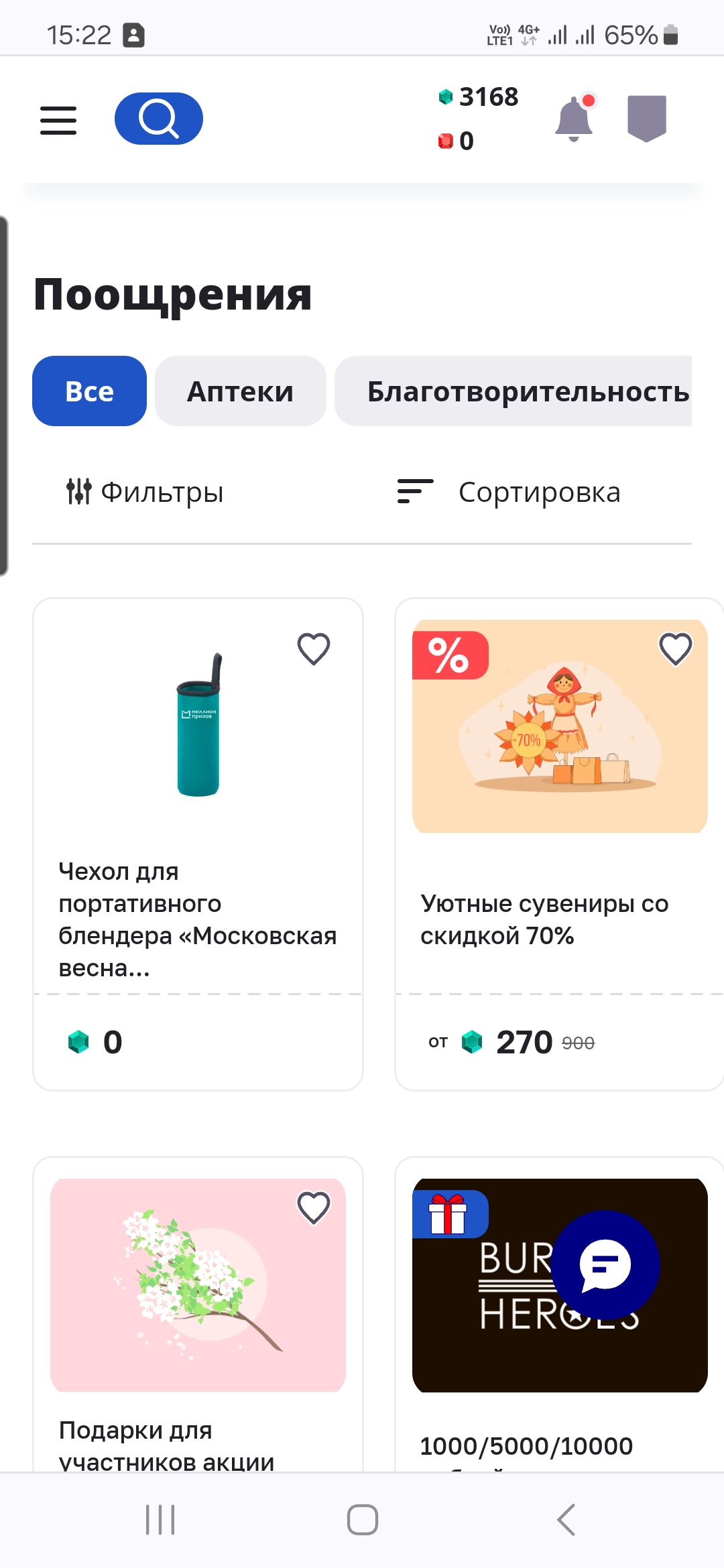Open the notifications bell
Screen dimensions: 724x1568
[575, 118]
